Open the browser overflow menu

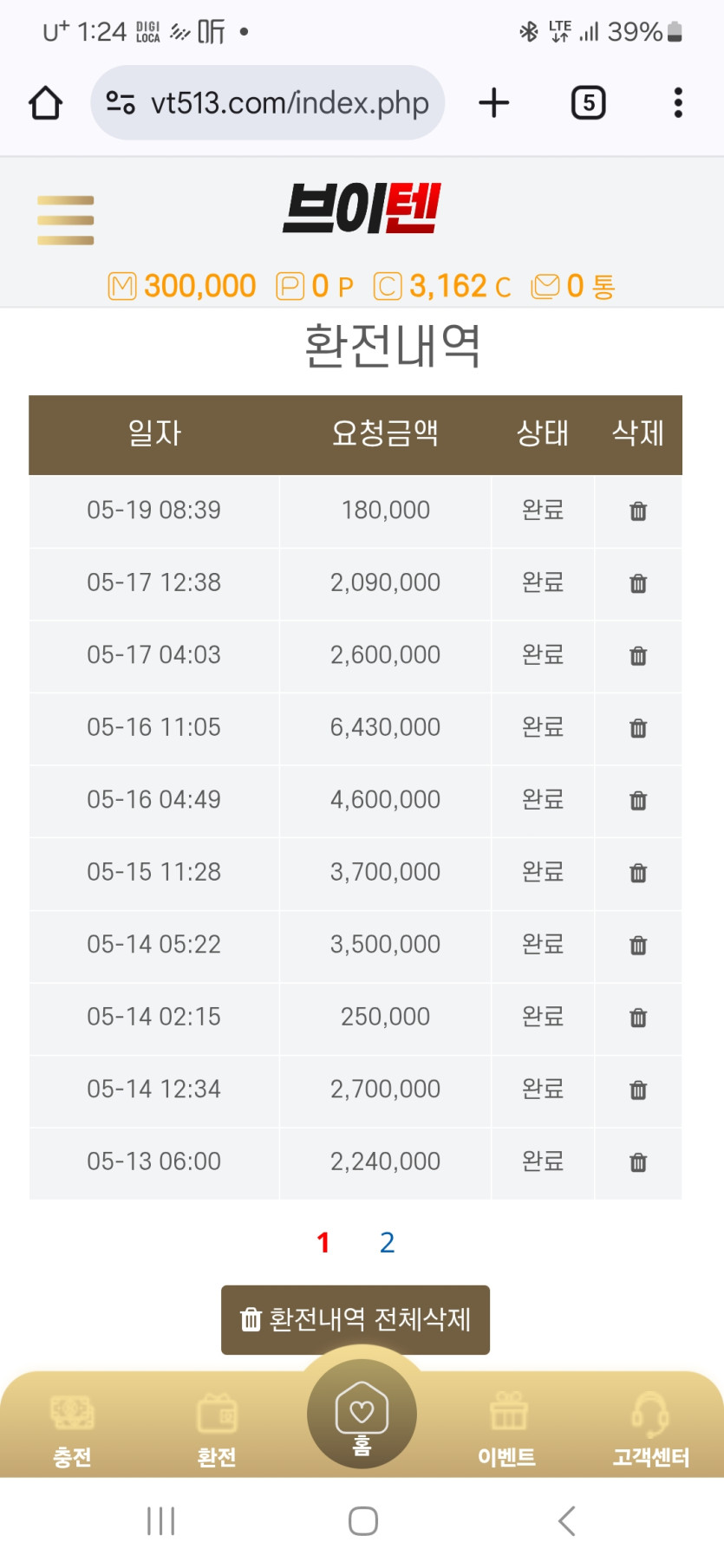(x=678, y=103)
